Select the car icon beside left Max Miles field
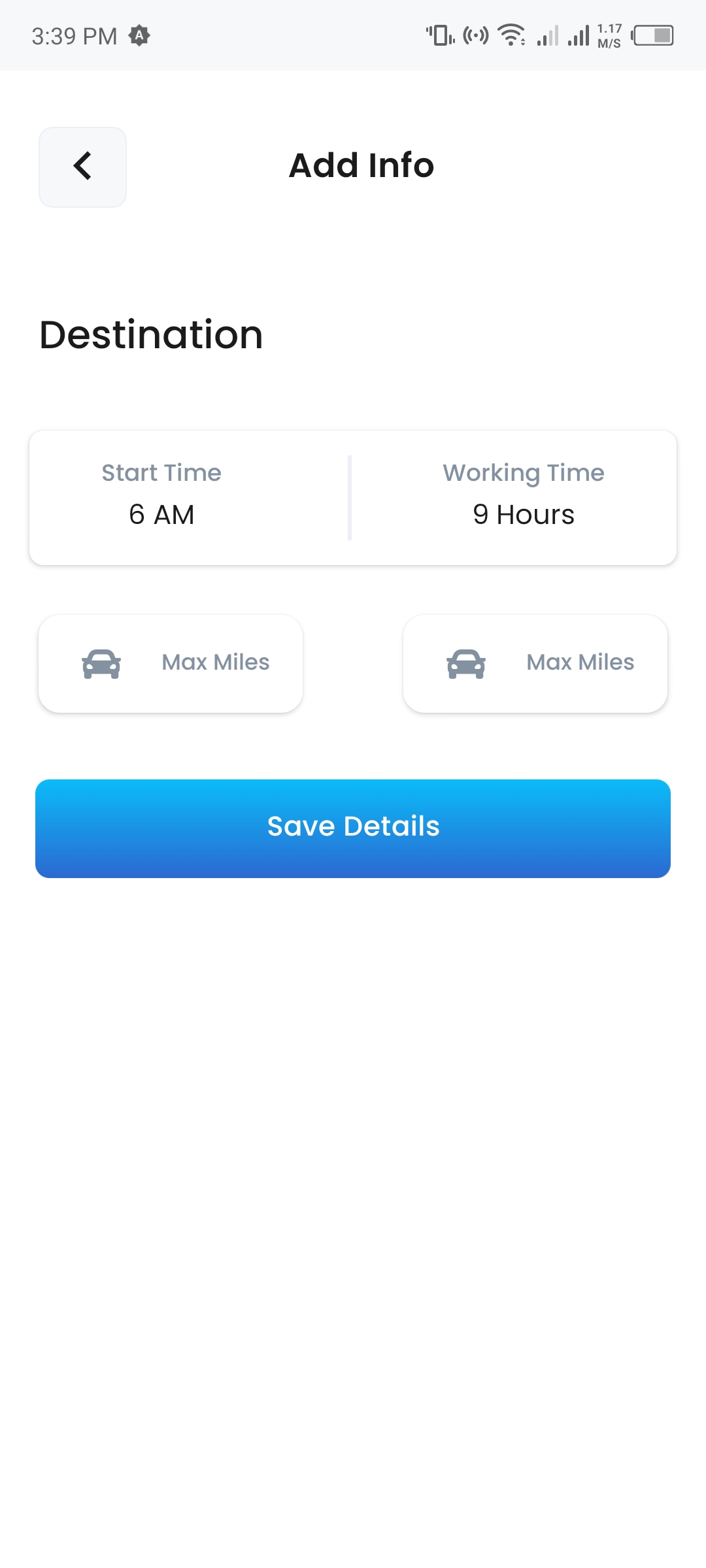706x1568 pixels. click(101, 663)
